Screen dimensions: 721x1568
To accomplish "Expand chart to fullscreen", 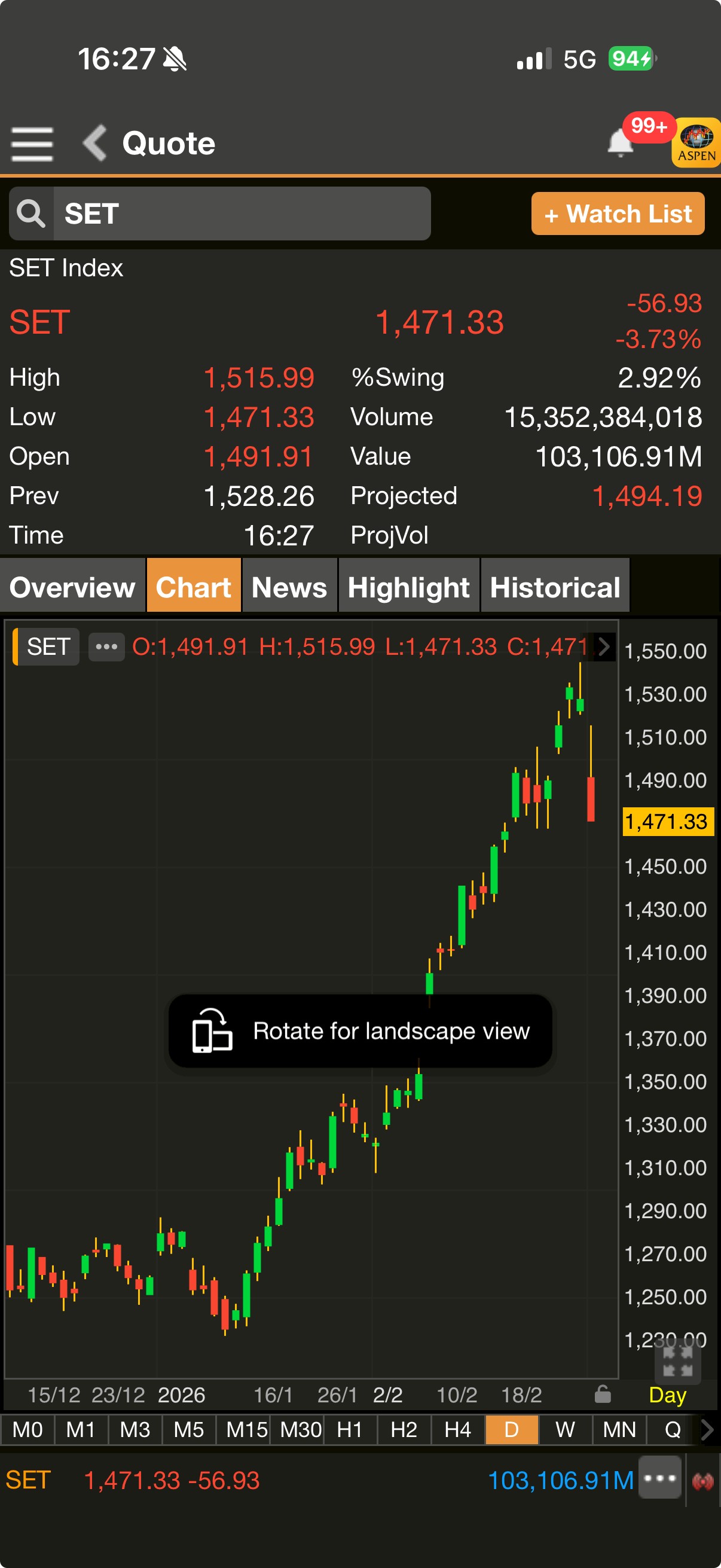I will tap(677, 1360).
